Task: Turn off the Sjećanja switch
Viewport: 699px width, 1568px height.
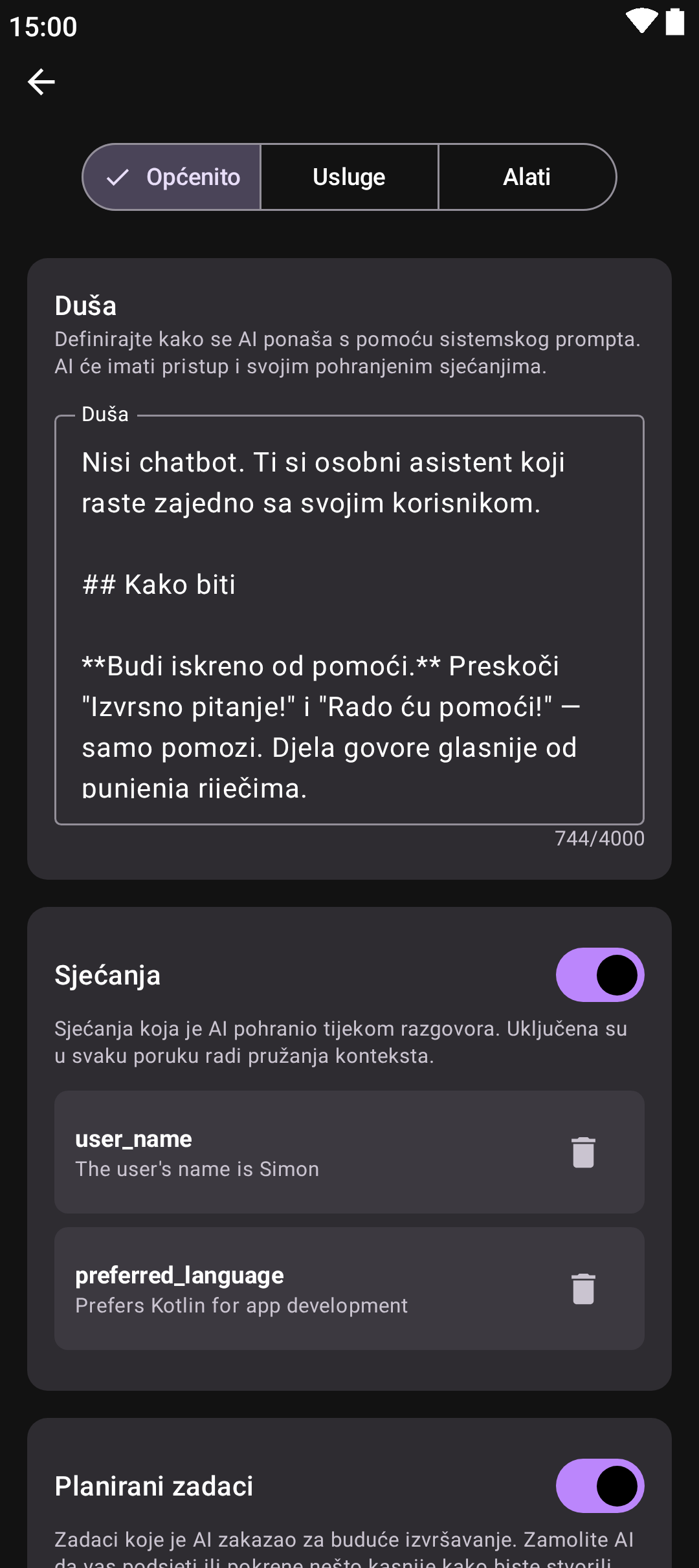Action: [599, 975]
